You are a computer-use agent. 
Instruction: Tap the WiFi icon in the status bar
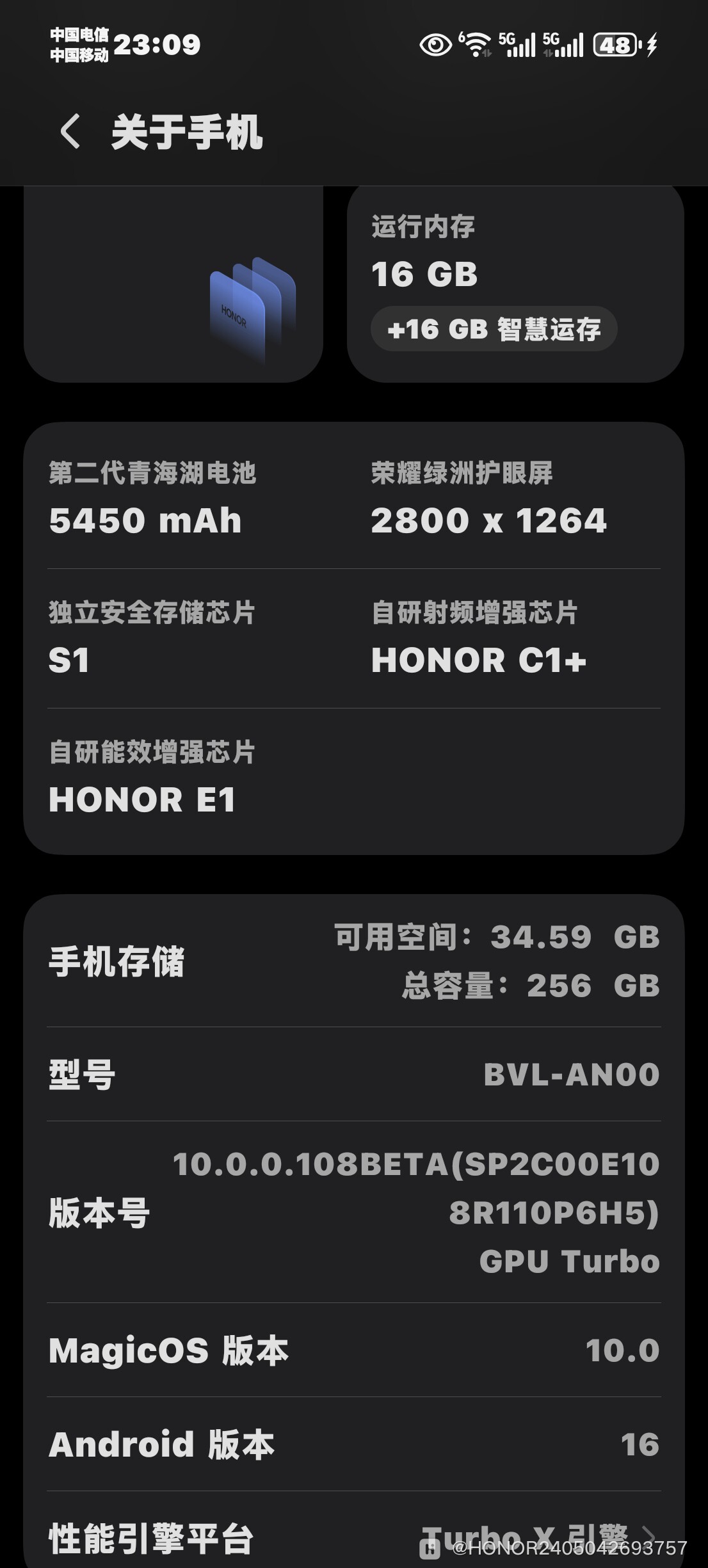476,44
